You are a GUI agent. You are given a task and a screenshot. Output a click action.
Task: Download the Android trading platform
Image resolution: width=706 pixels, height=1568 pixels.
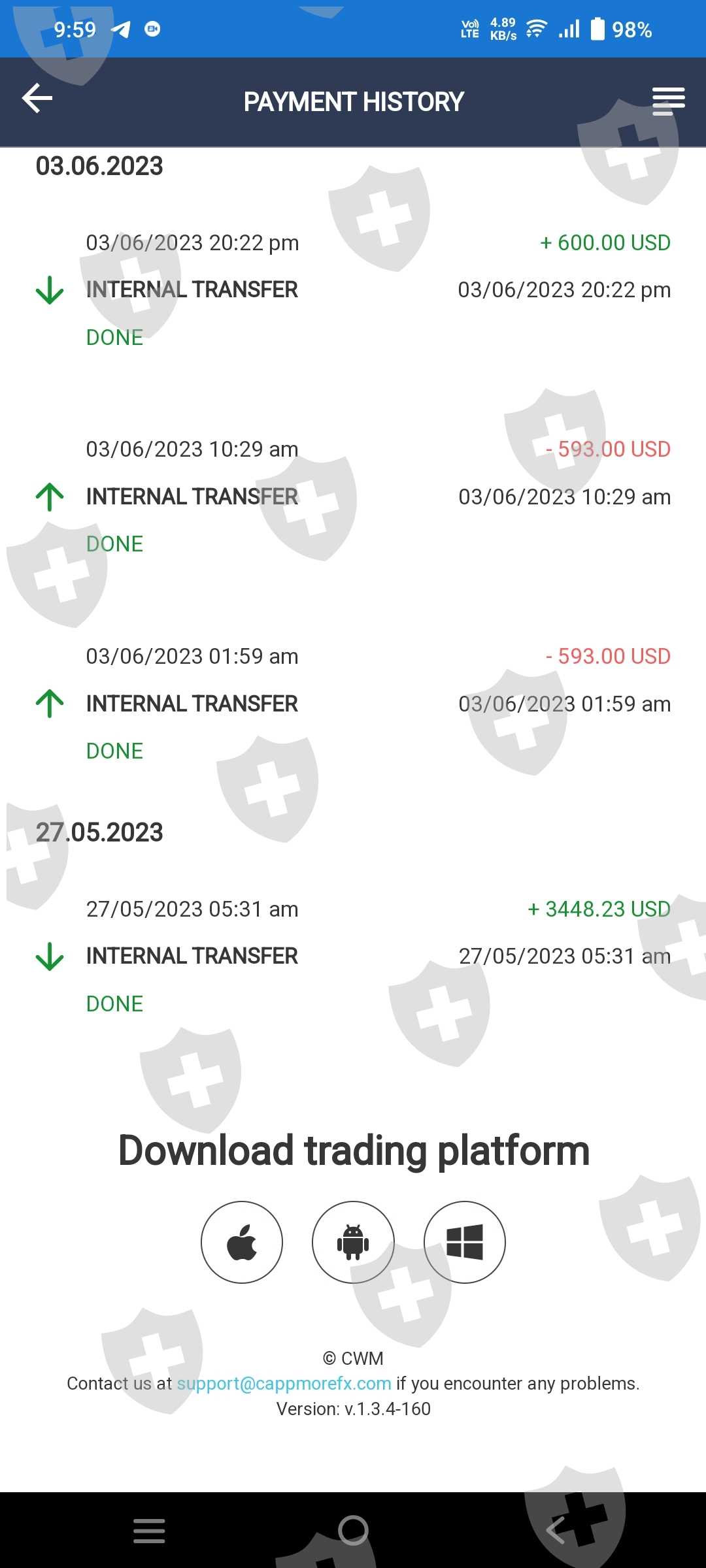(353, 1242)
